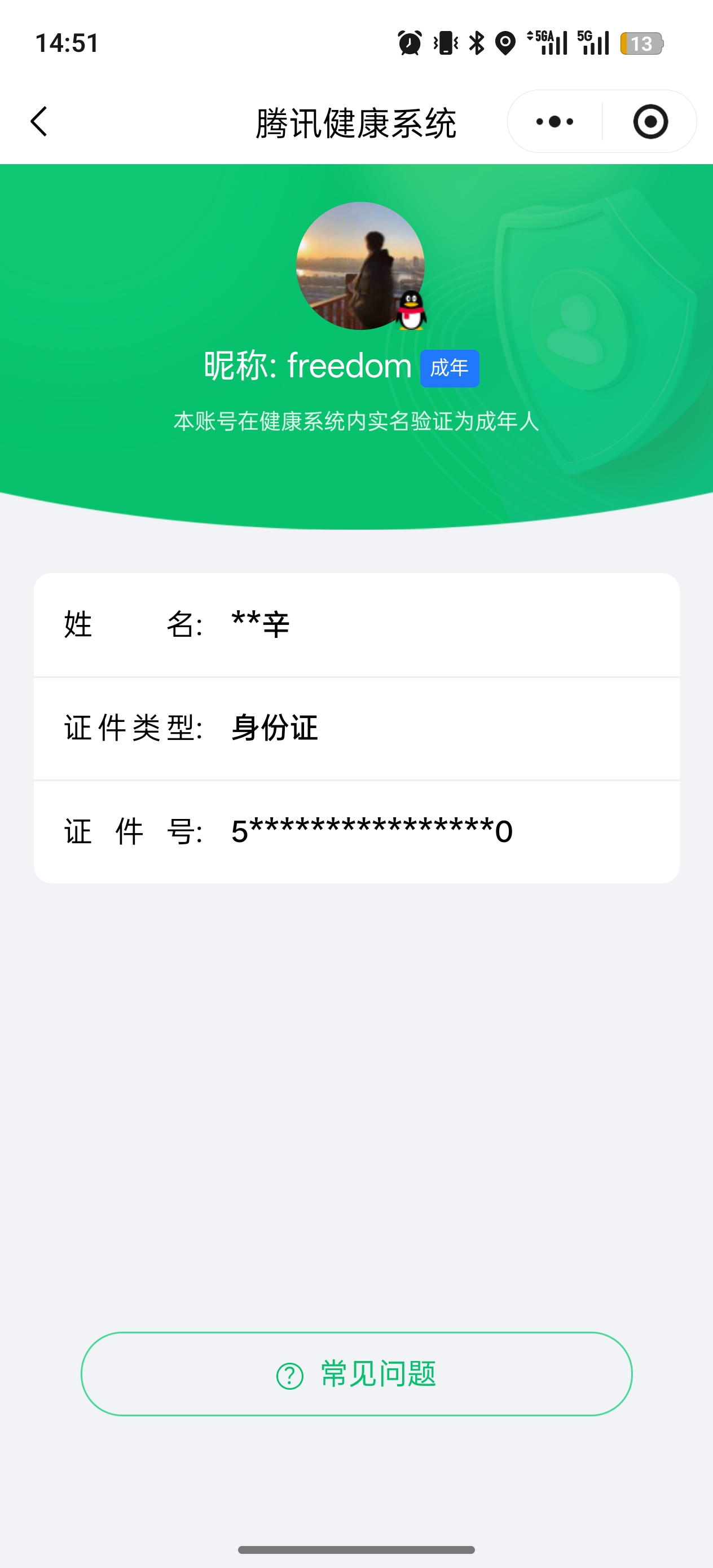Expand the 姓名 row
Viewport: 713px width, 1568px height.
(356, 623)
